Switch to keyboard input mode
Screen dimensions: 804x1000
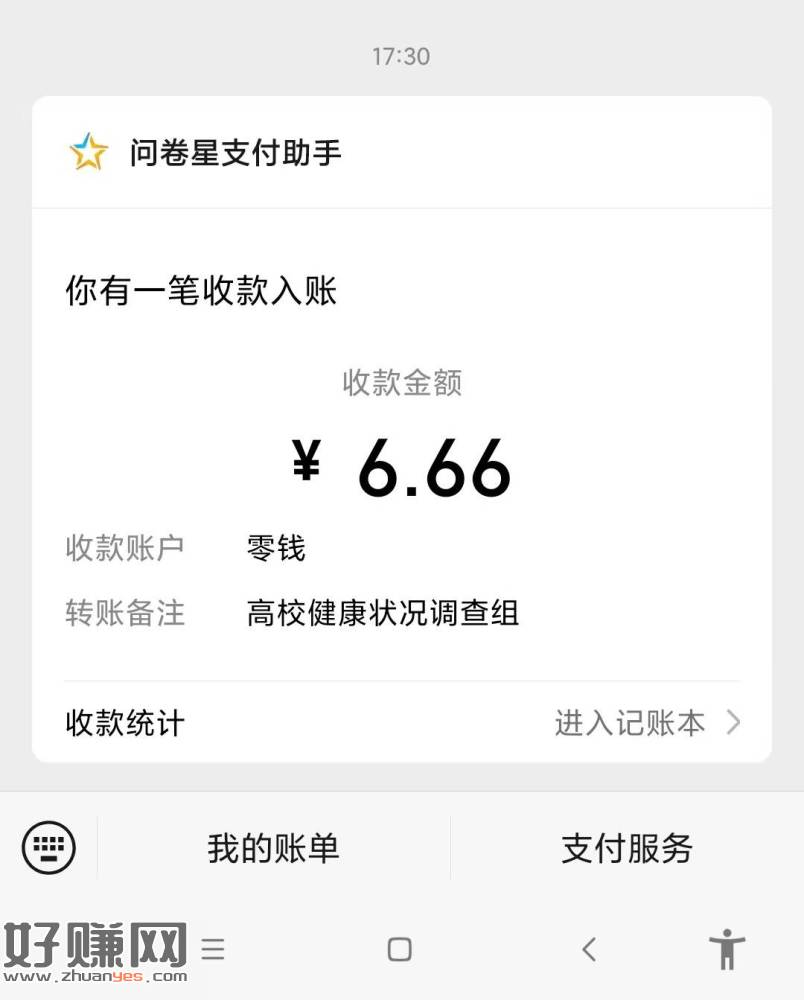click(x=48, y=848)
